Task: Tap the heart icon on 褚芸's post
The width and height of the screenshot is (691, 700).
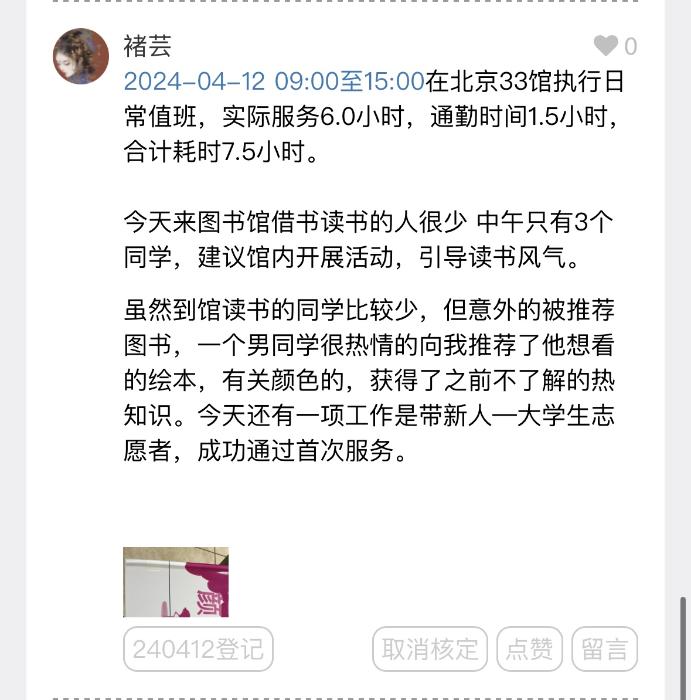Action: coord(606,46)
